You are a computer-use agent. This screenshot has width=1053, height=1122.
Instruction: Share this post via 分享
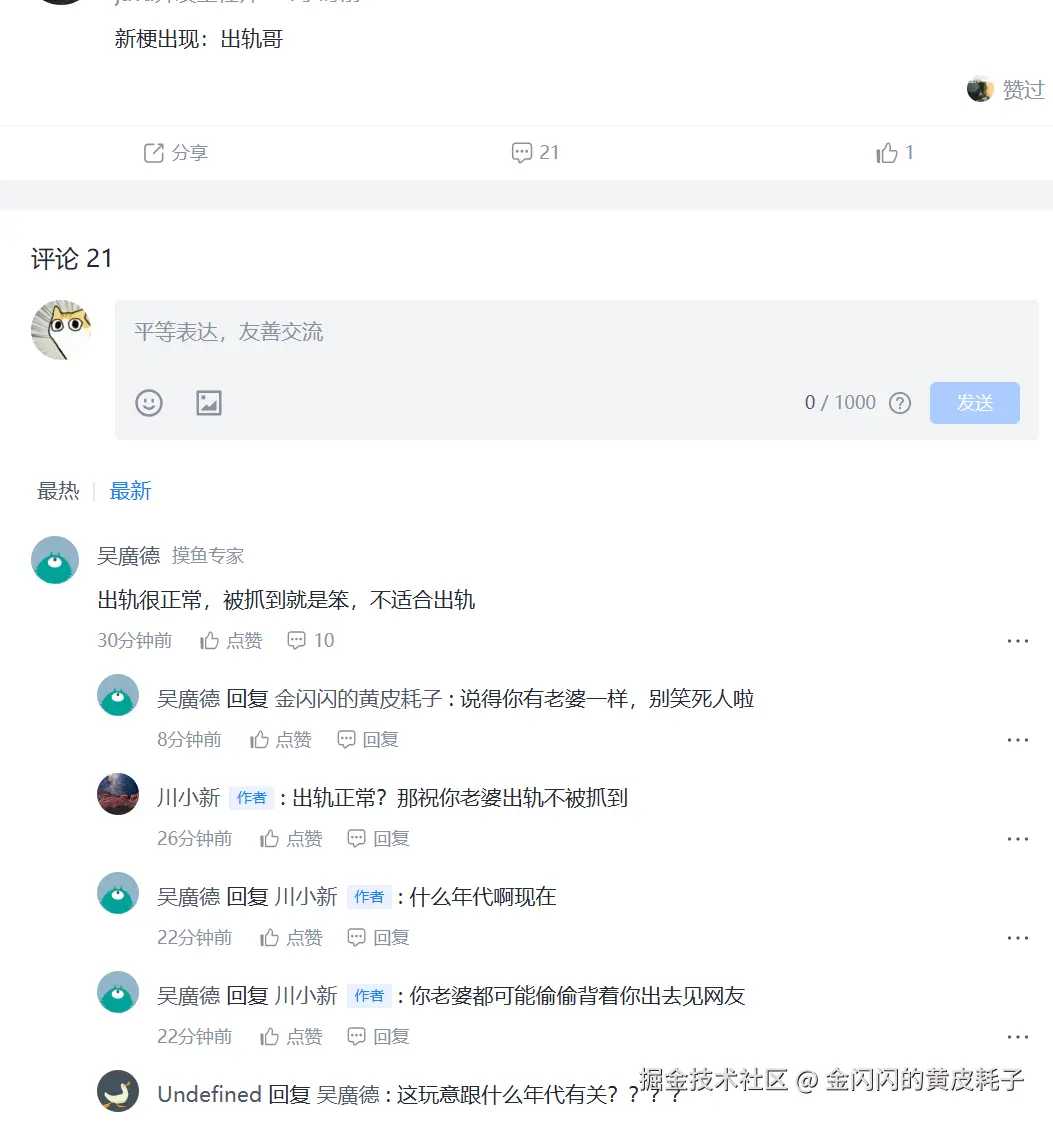(x=176, y=153)
